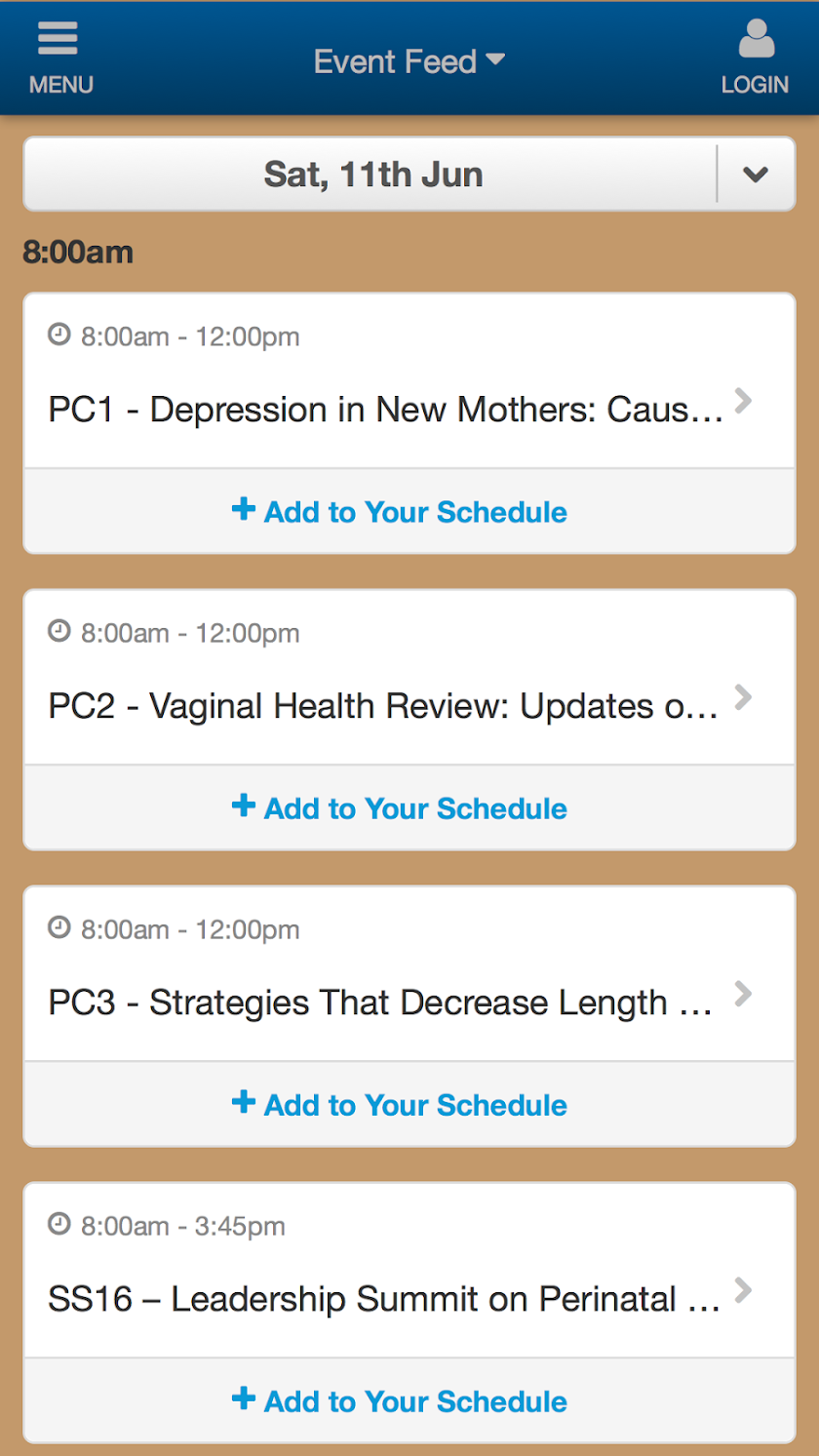Add SS16 session to your schedule
This screenshot has height=1456, width=819.
tap(400, 1400)
